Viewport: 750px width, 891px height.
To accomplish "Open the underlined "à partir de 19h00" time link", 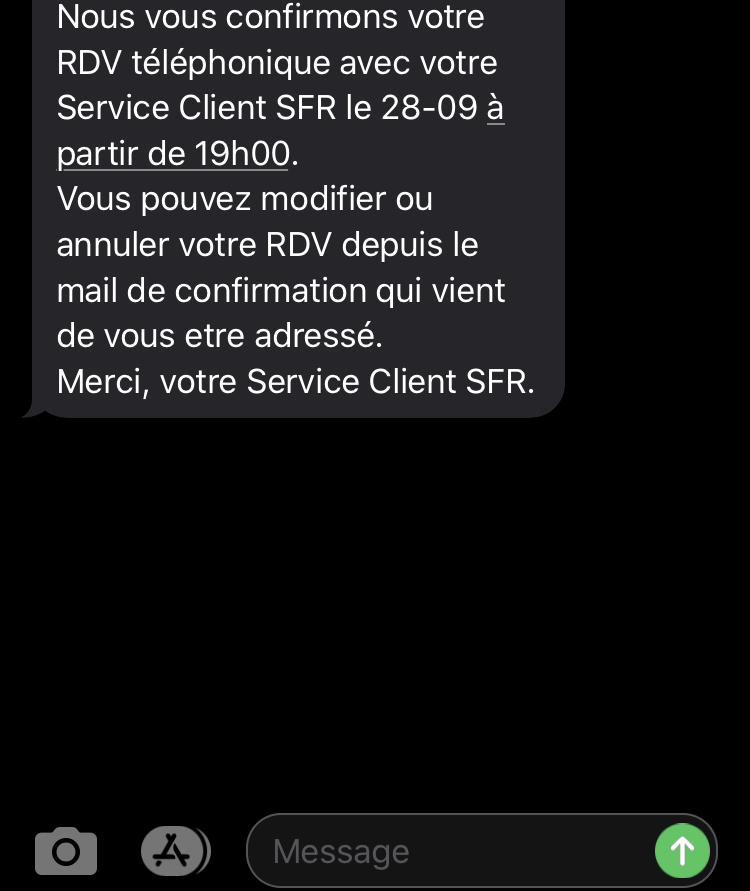I will pyautogui.click(x=174, y=154).
